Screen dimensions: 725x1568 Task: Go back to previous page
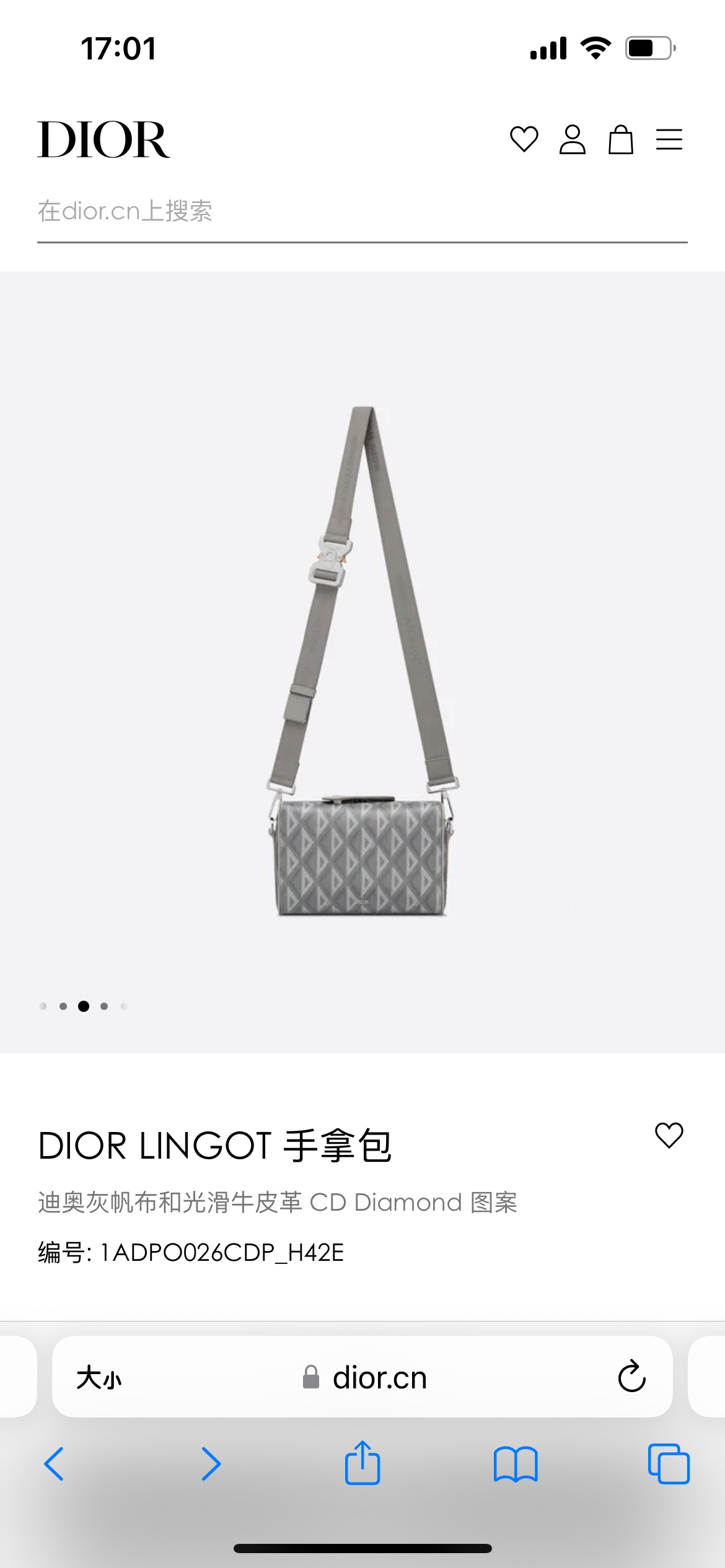tap(55, 1464)
